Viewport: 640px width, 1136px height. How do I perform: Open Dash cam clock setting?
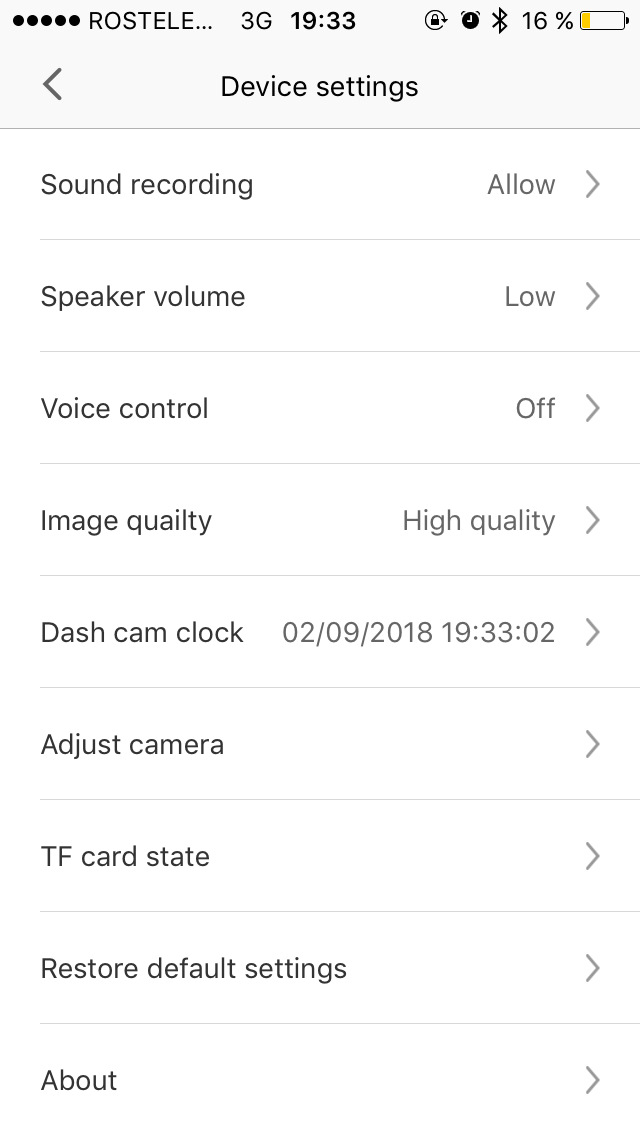click(320, 632)
